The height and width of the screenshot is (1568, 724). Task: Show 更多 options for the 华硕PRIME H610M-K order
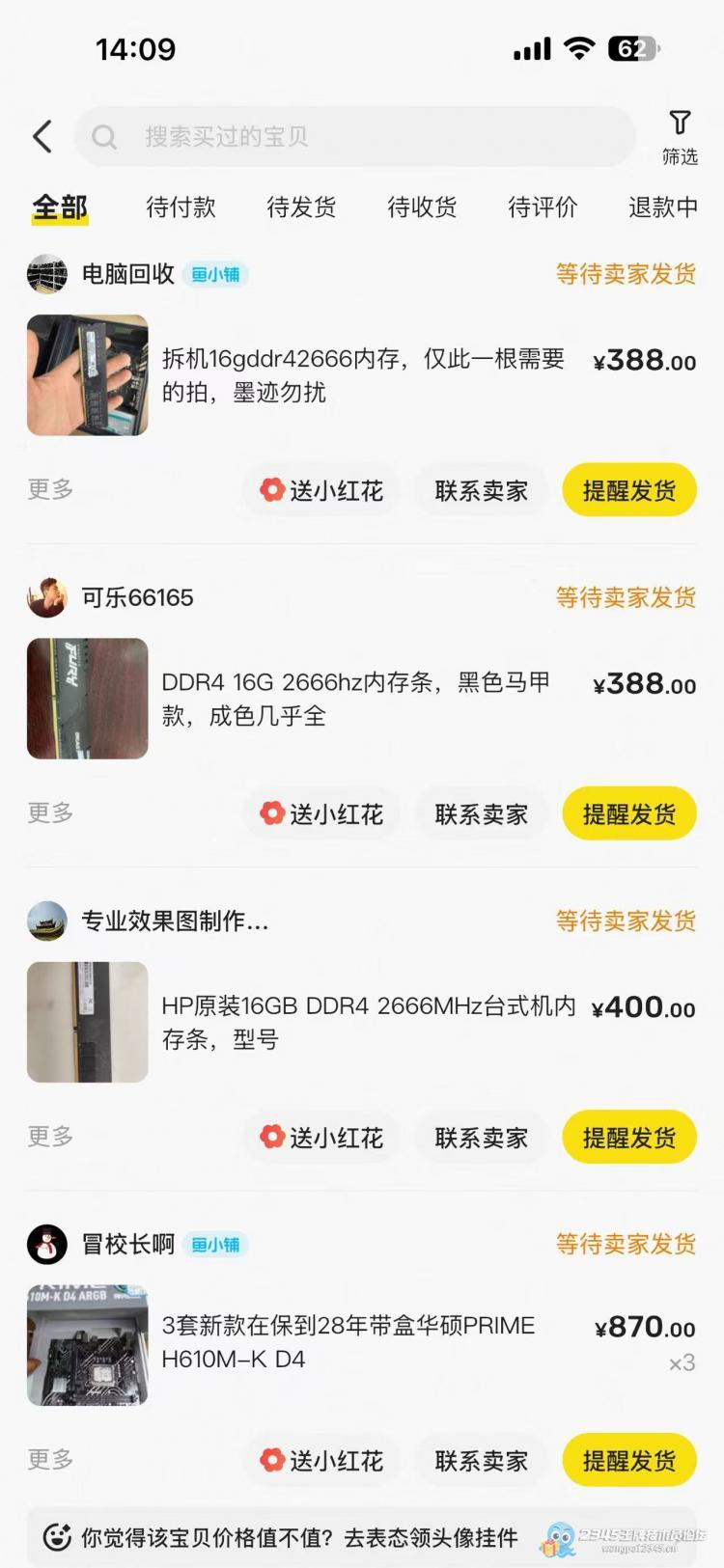click(x=50, y=1459)
